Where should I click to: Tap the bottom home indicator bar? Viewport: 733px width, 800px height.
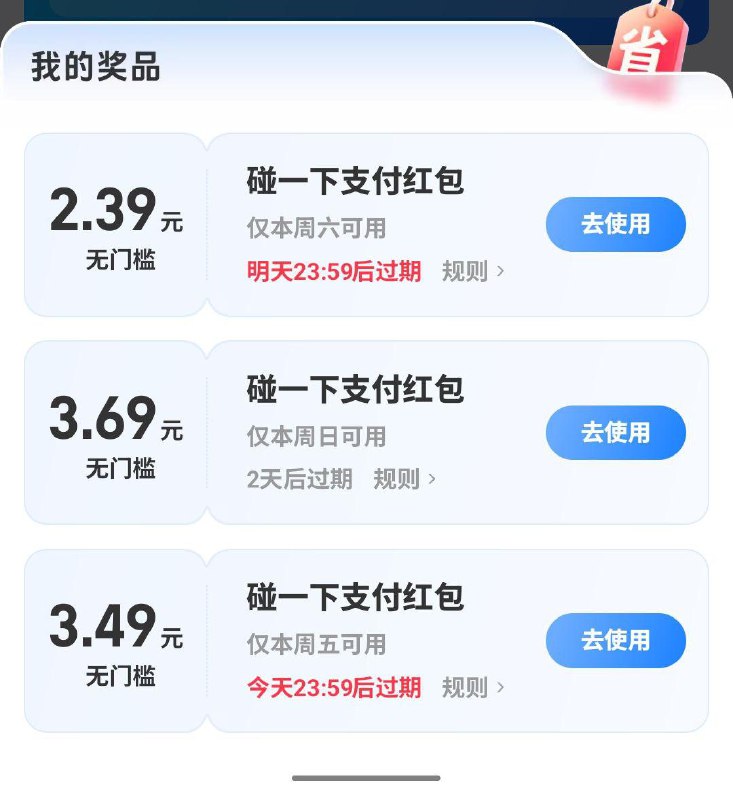tap(366, 776)
